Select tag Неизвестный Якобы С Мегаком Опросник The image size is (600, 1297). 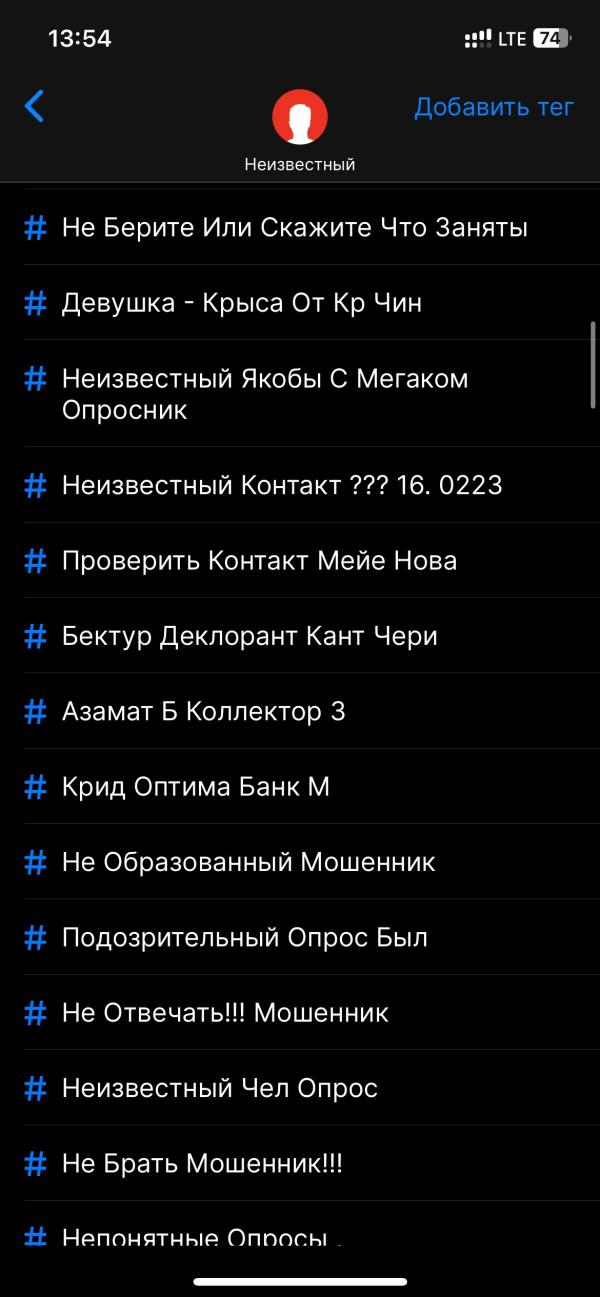(264, 394)
